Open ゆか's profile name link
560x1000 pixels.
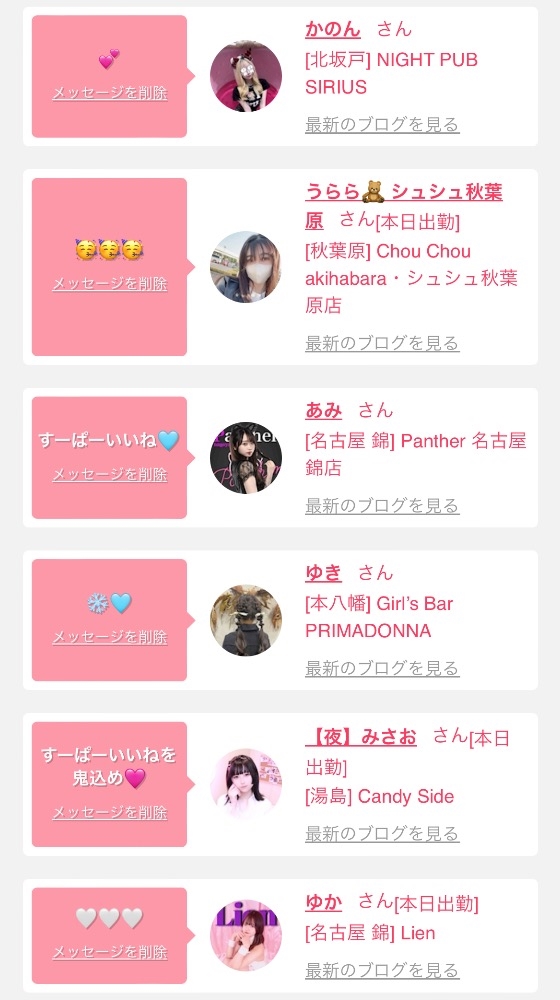coord(323,902)
